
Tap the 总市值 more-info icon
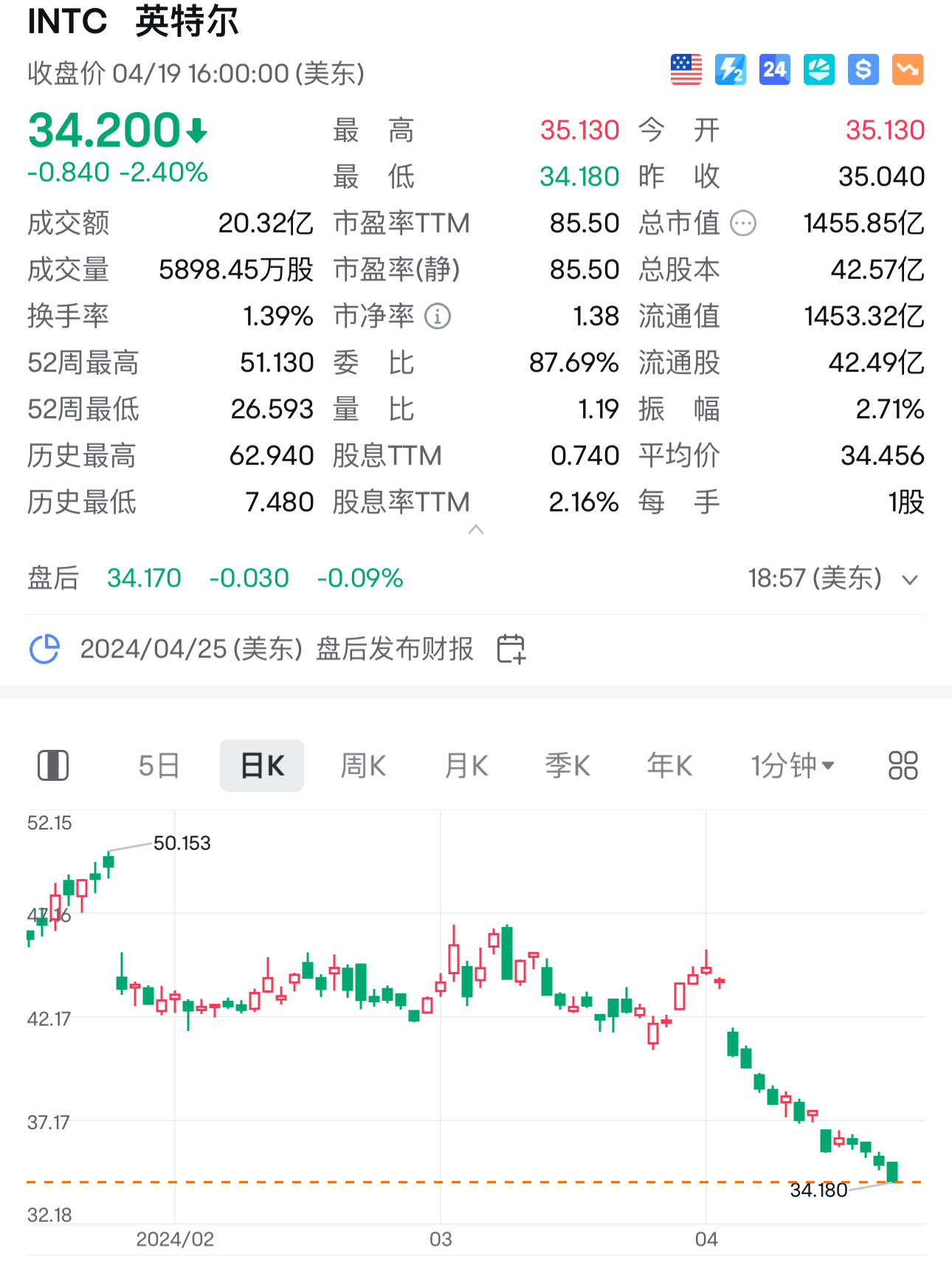point(743,223)
